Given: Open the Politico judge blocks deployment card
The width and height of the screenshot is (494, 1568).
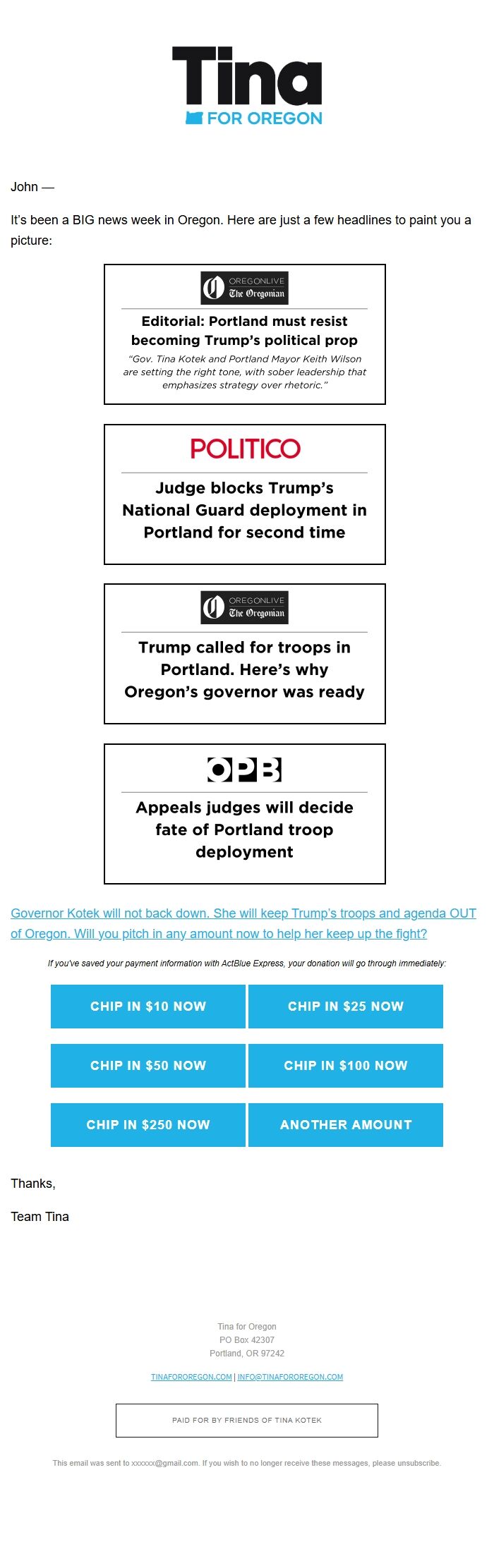Looking at the screenshot, I should [x=245, y=494].
